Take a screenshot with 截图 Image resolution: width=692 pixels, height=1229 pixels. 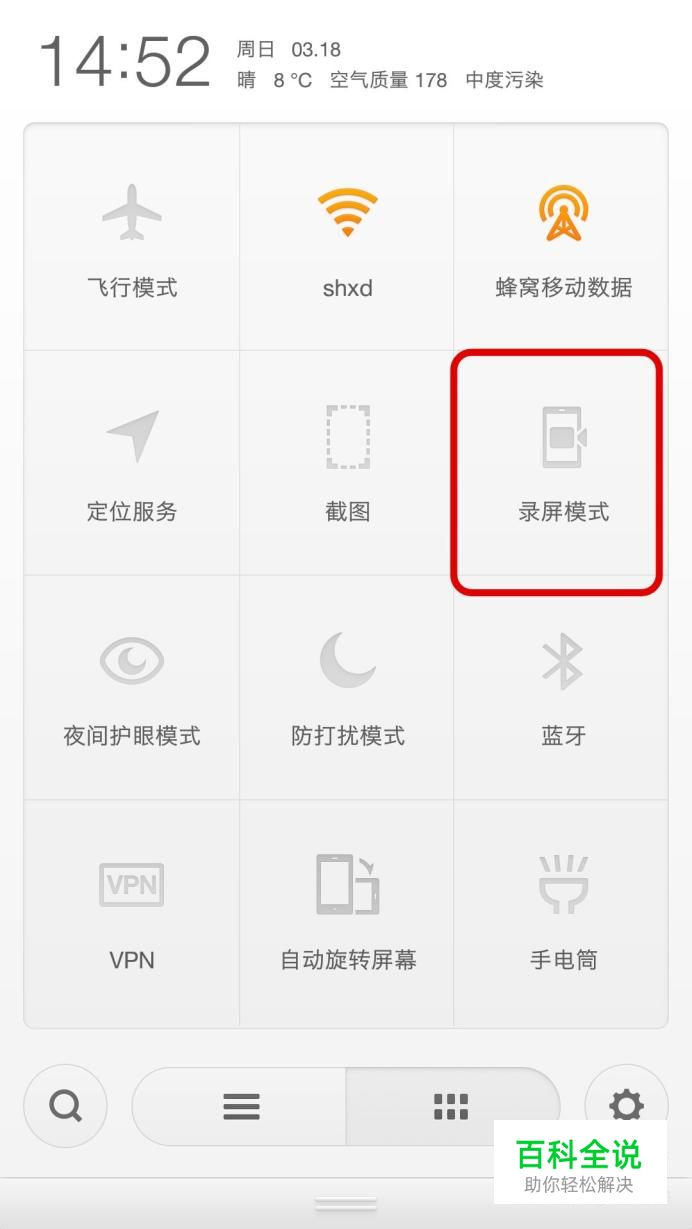[x=347, y=462]
